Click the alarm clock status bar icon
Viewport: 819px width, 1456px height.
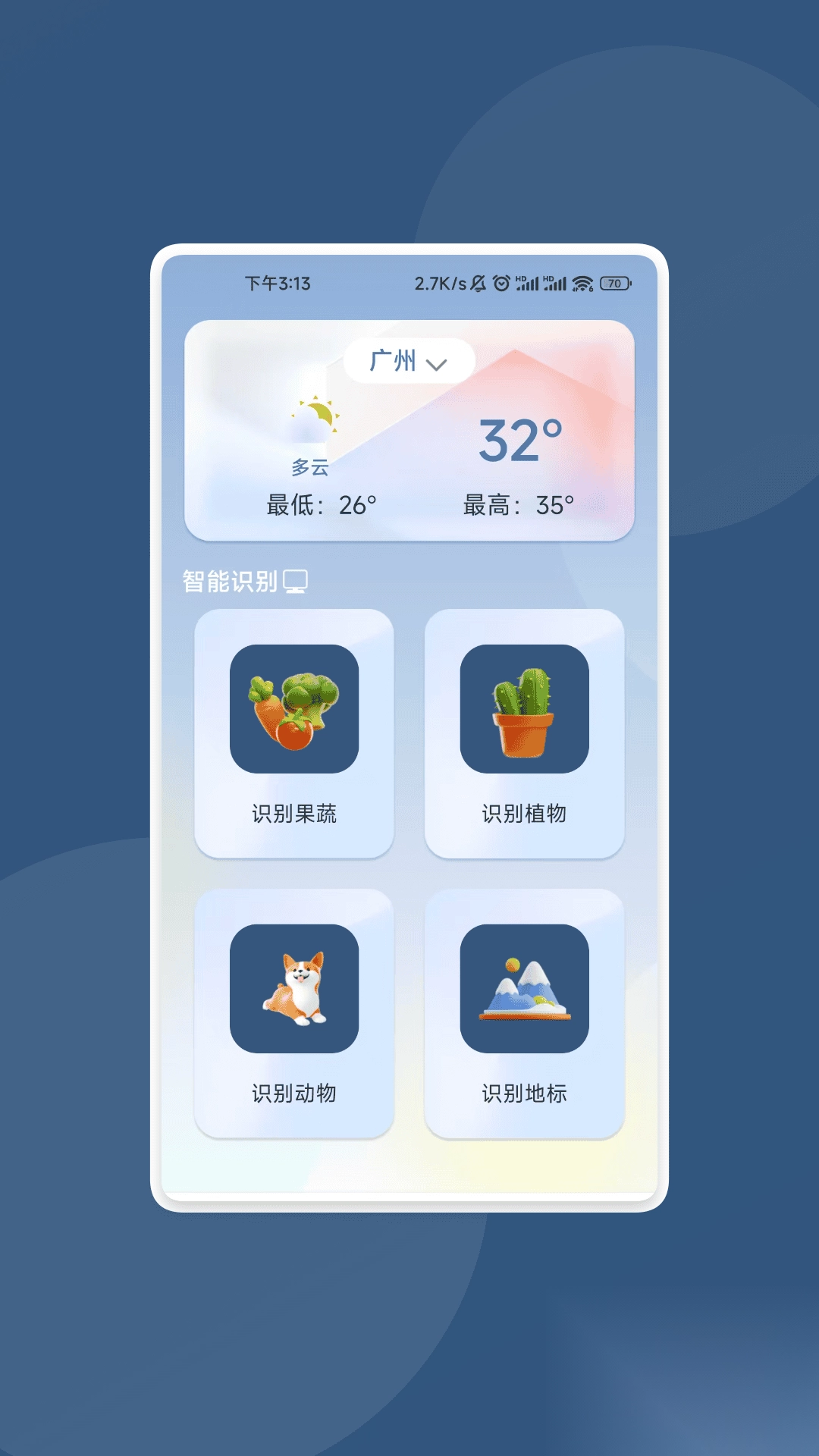tap(501, 283)
